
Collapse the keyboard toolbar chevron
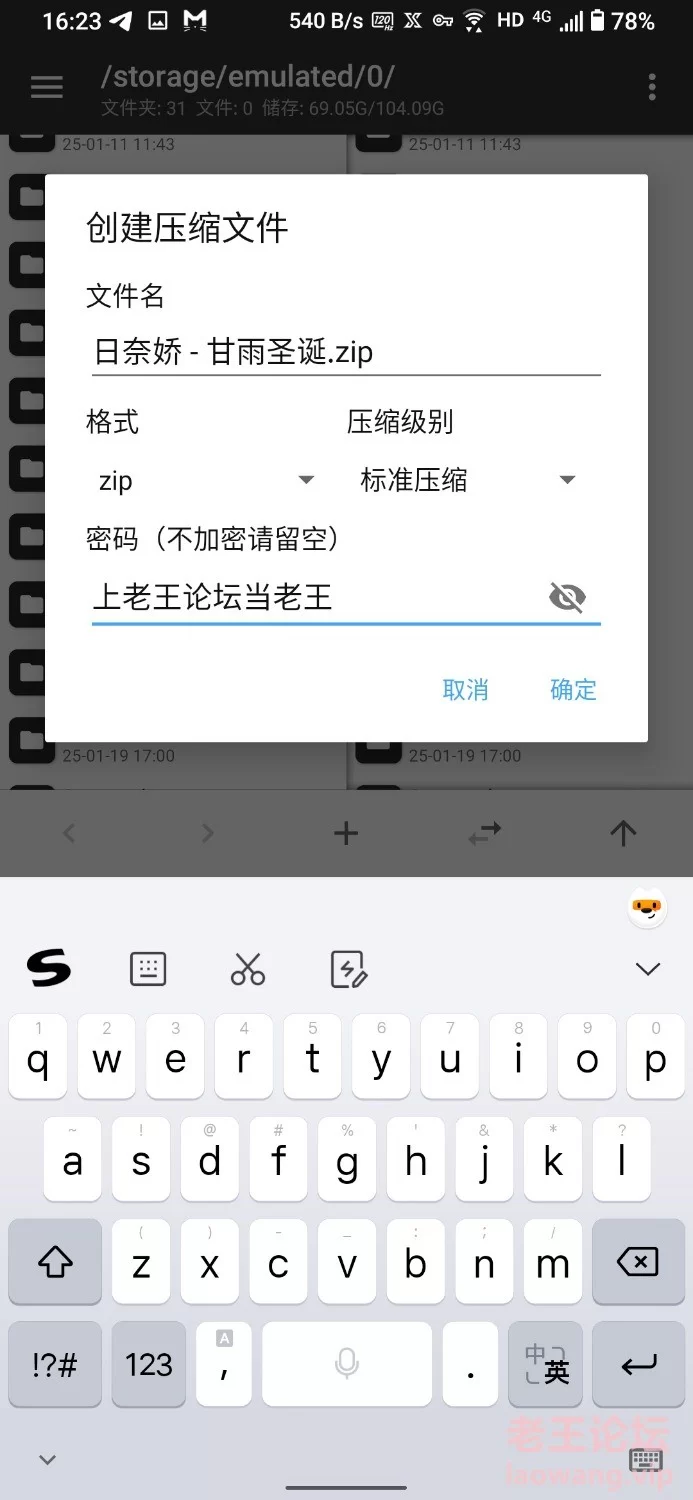click(648, 968)
